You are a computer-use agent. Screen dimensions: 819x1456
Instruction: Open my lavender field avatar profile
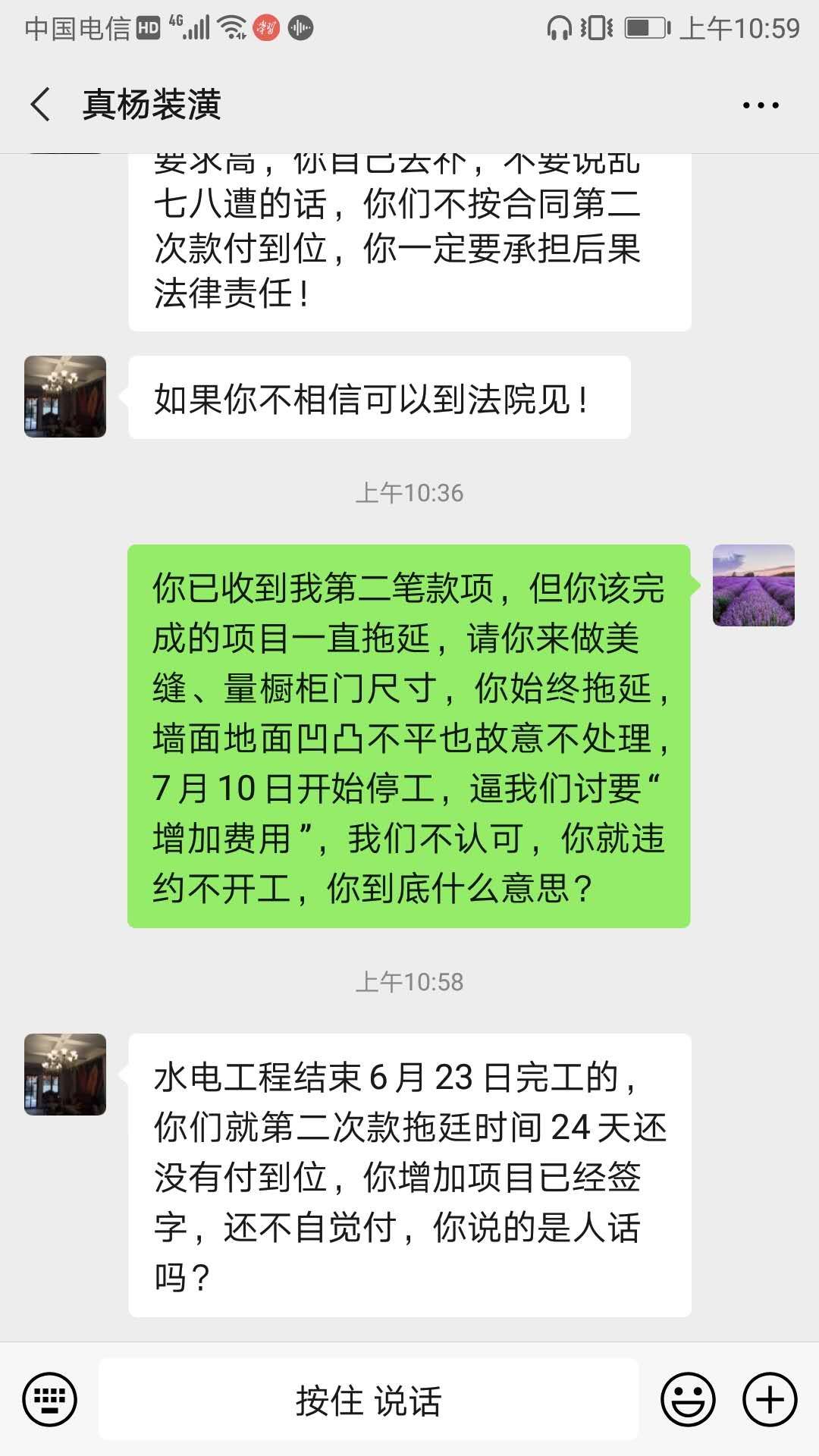tap(753, 585)
